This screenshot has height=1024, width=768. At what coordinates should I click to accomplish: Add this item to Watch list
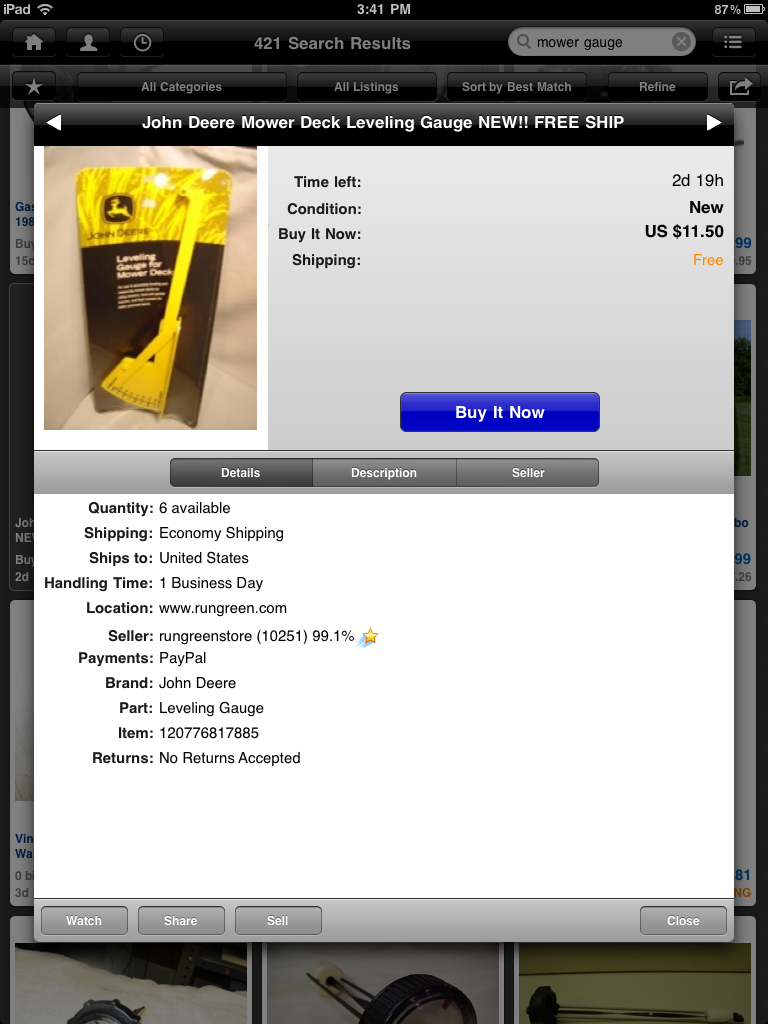(84, 921)
